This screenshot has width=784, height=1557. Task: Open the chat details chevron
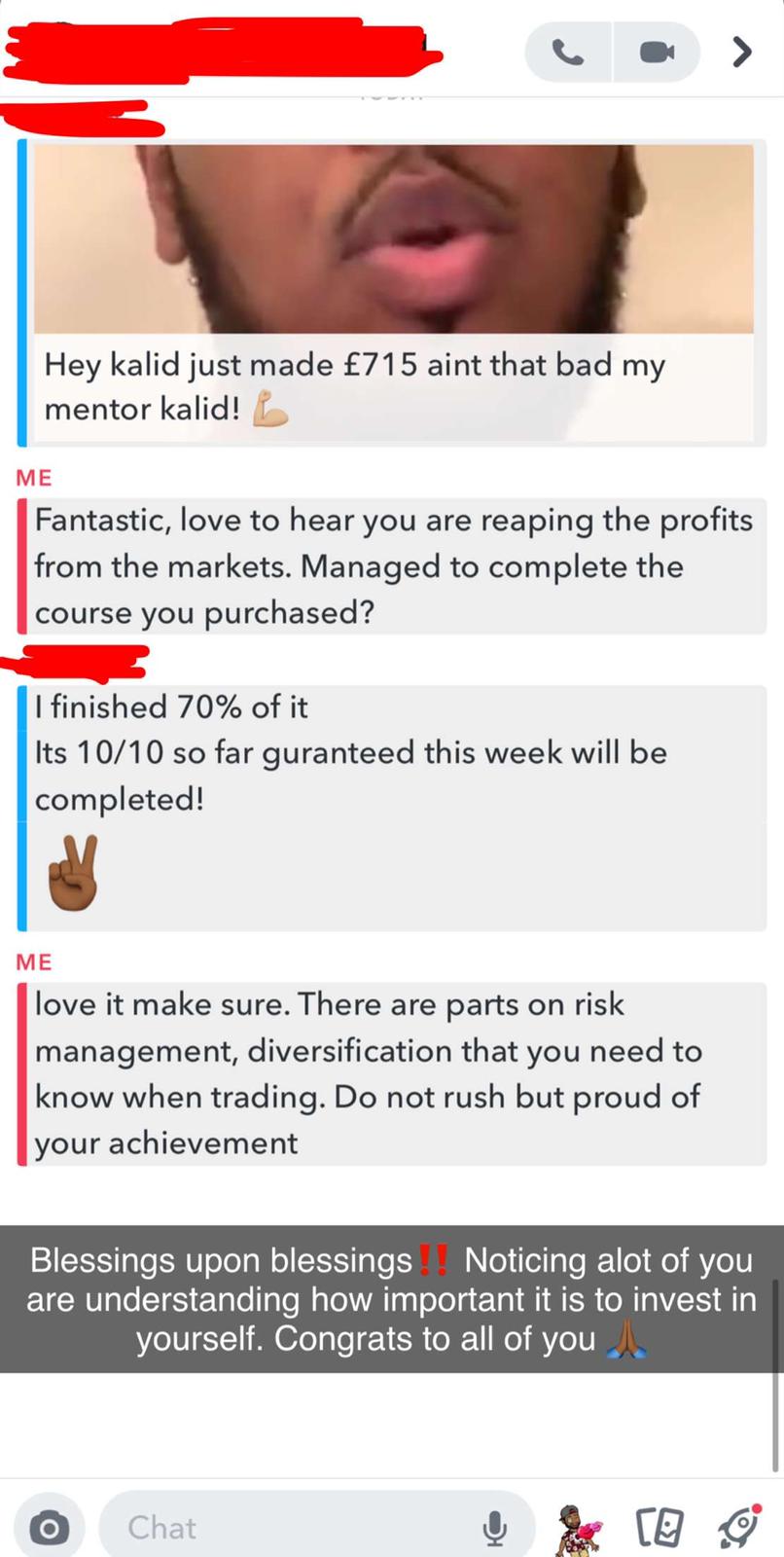tap(741, 51)
